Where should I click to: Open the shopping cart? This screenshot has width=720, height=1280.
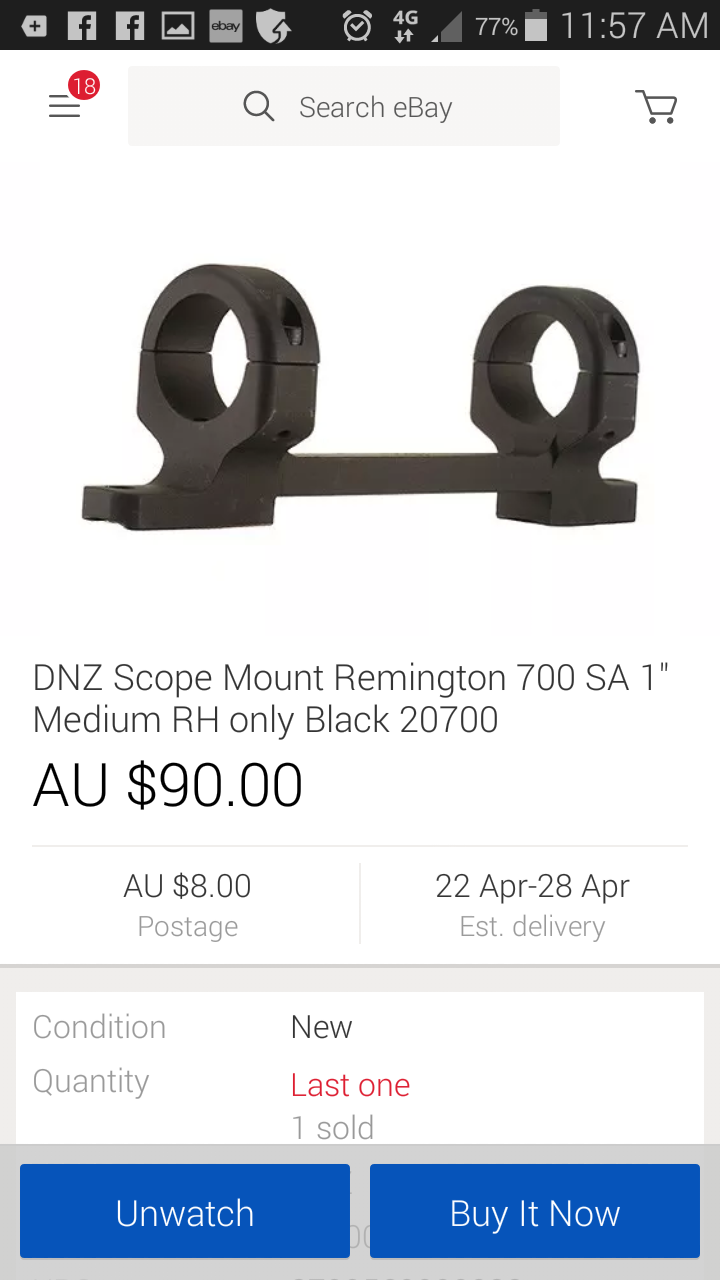coord(656,106)
